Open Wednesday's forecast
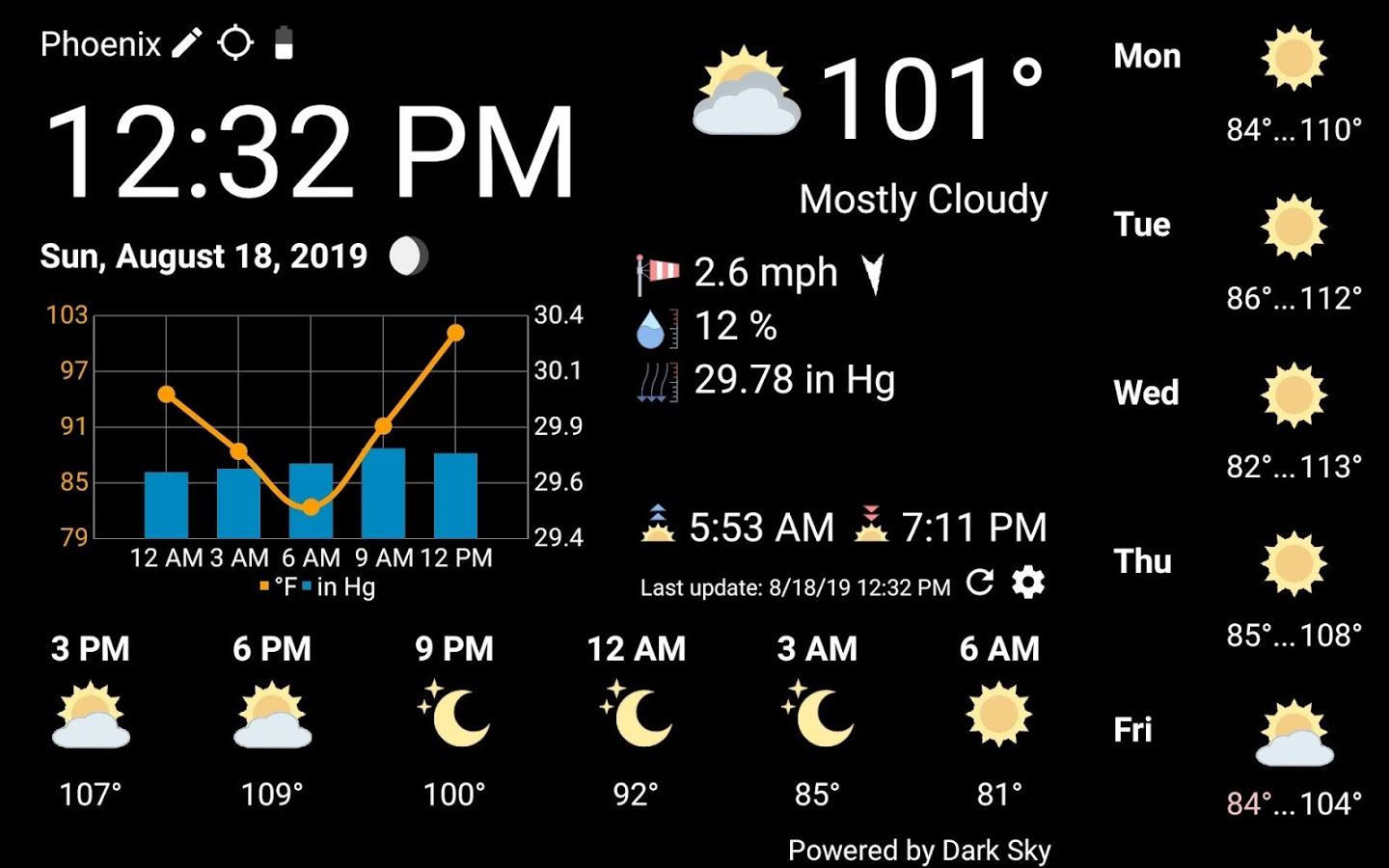The image size is (1389, 868). point(1239,427)
